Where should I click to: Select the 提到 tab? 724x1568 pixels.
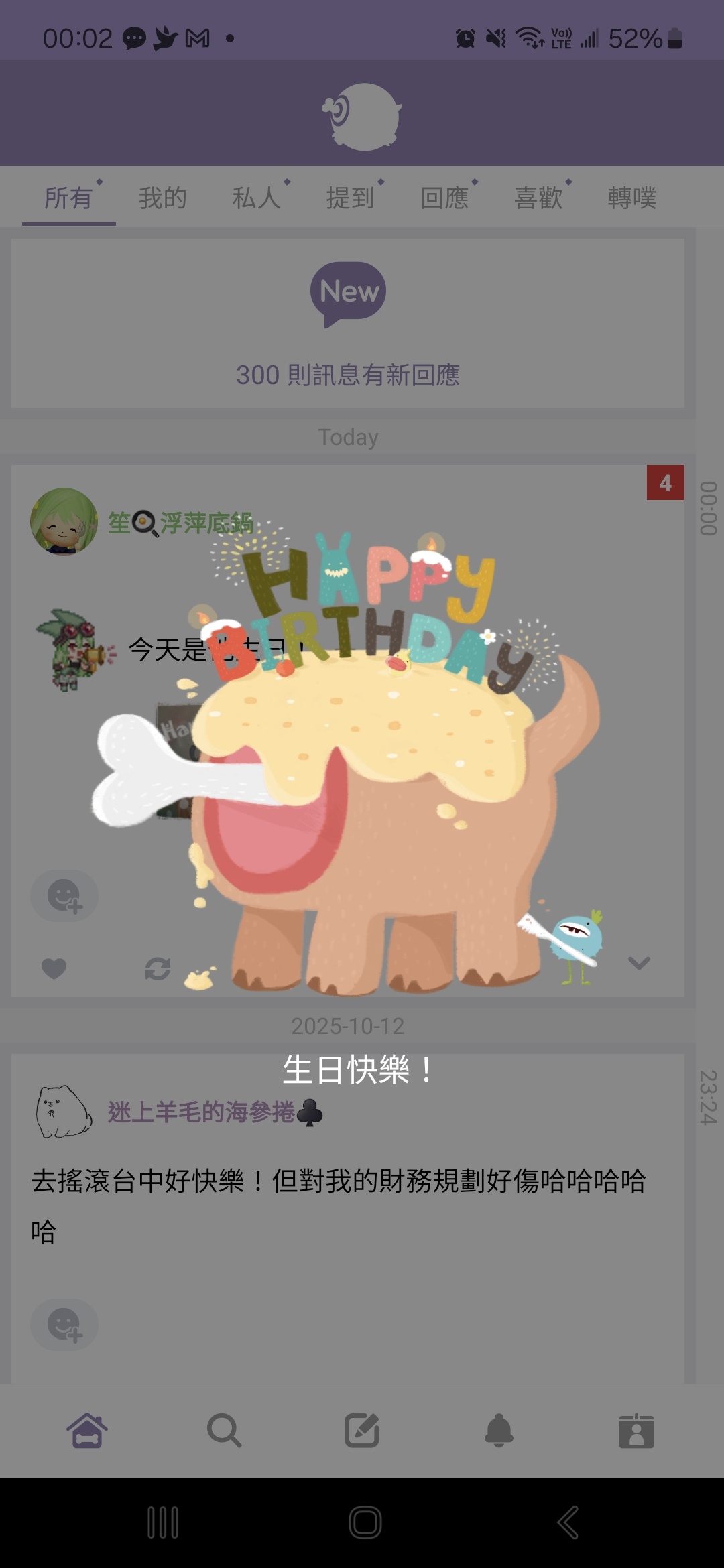[x=350, y=198]
